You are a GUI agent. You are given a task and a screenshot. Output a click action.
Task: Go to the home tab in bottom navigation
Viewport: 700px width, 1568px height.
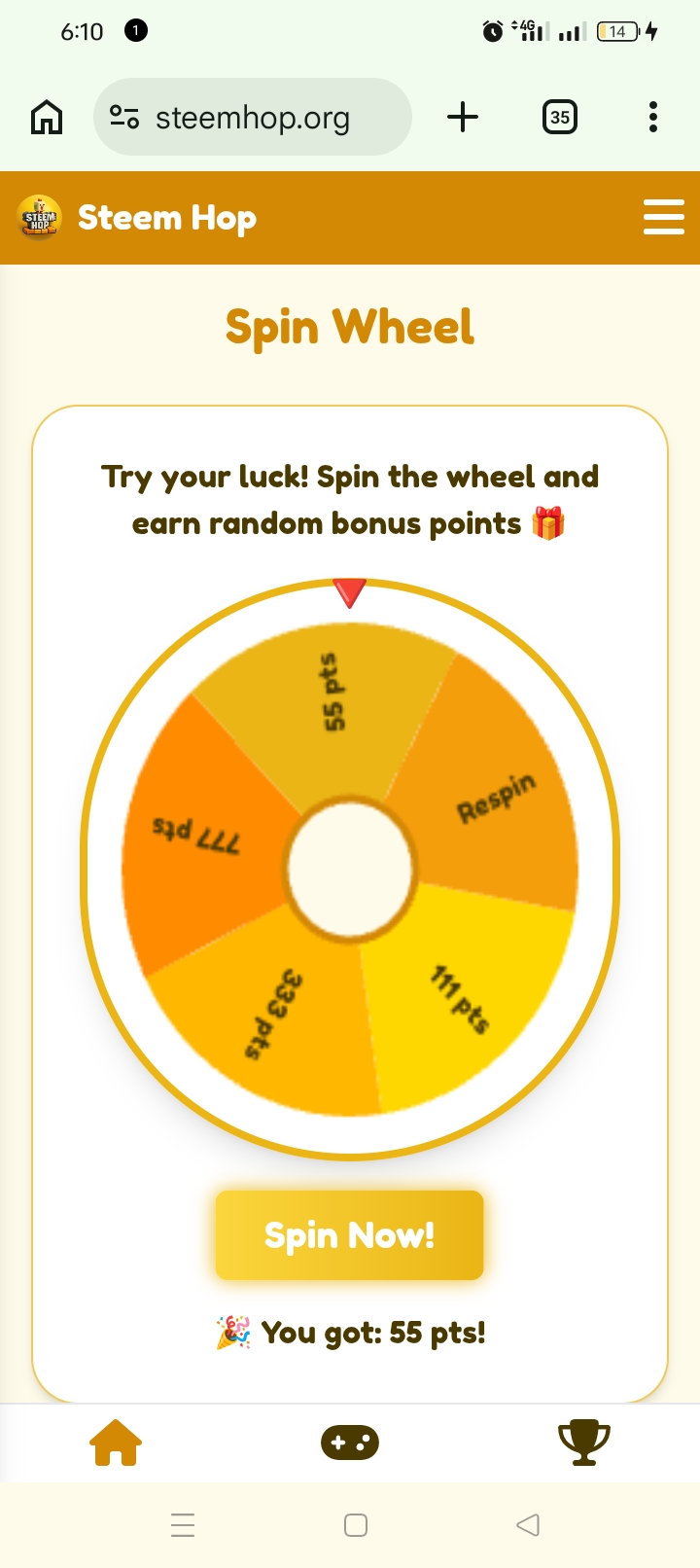point(116,1442)
